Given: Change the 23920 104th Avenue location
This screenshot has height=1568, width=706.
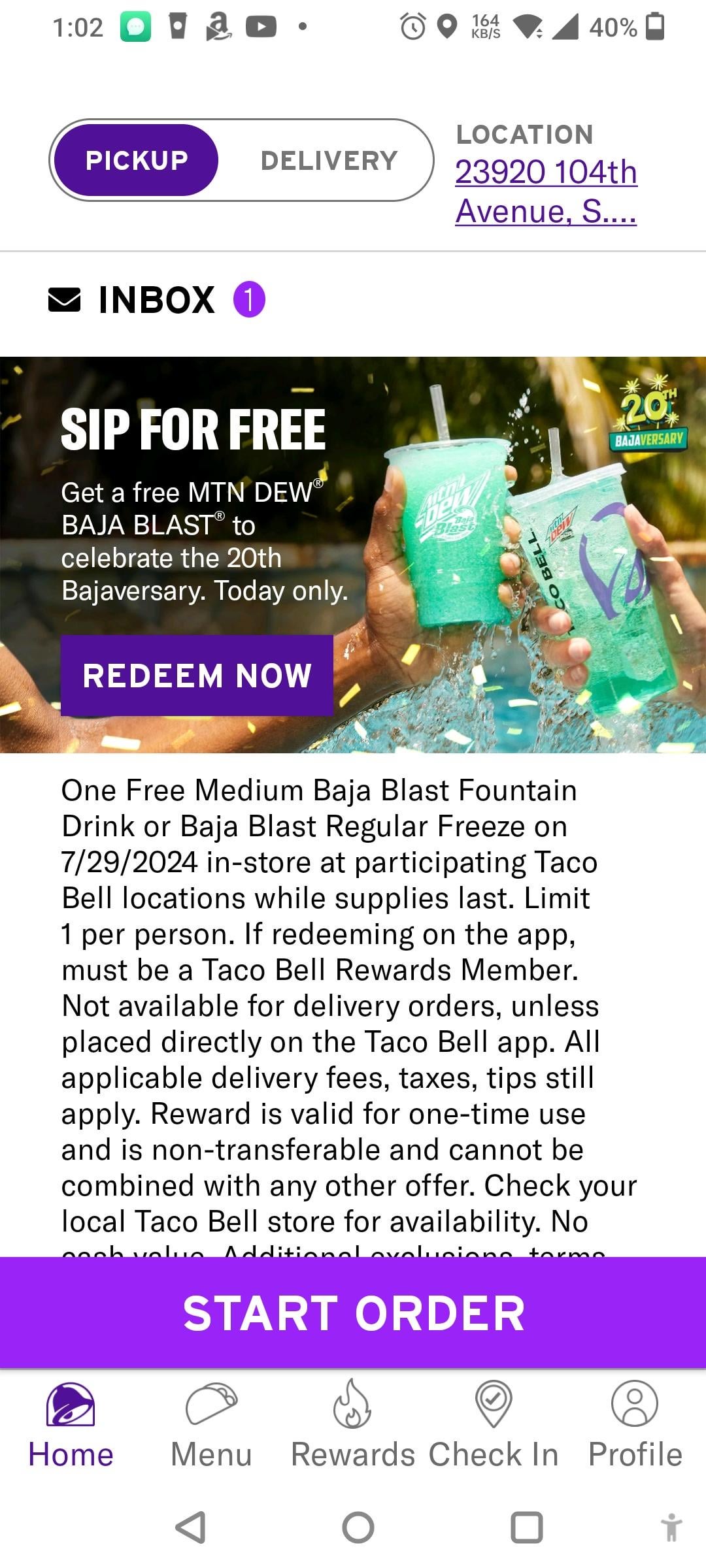Looking at the screenshot, I should (546, 191).
